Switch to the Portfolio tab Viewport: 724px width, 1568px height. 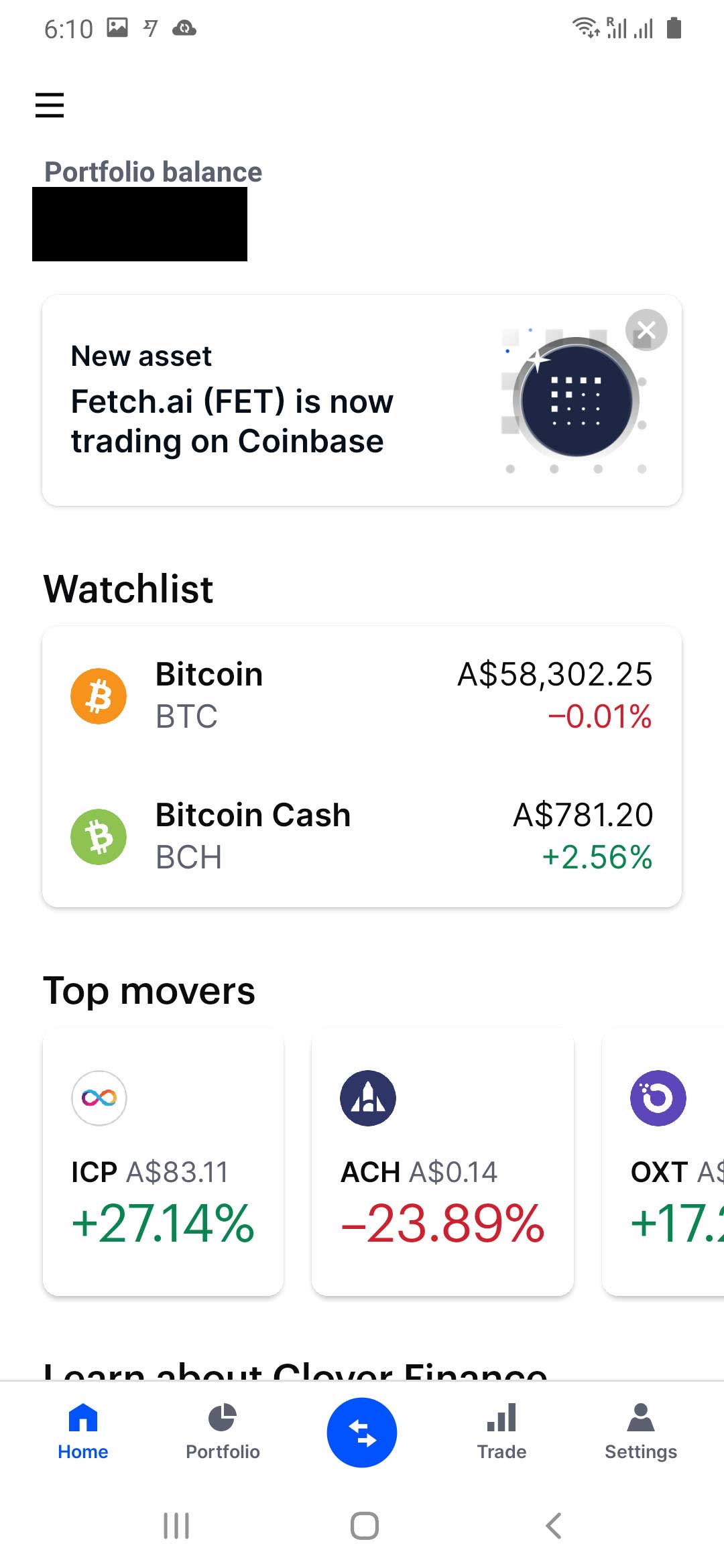(223, 1432)
